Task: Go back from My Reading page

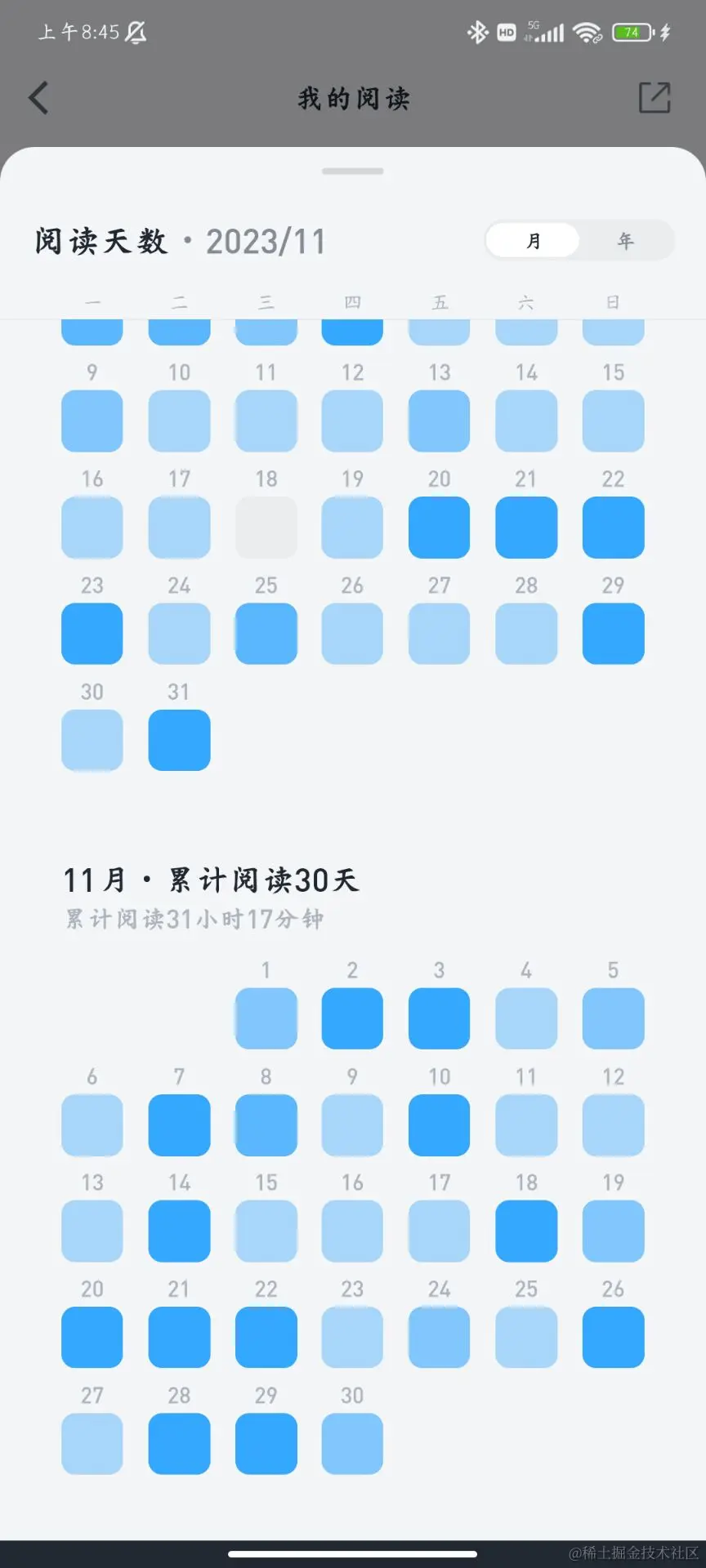Action: click(38, 98)
